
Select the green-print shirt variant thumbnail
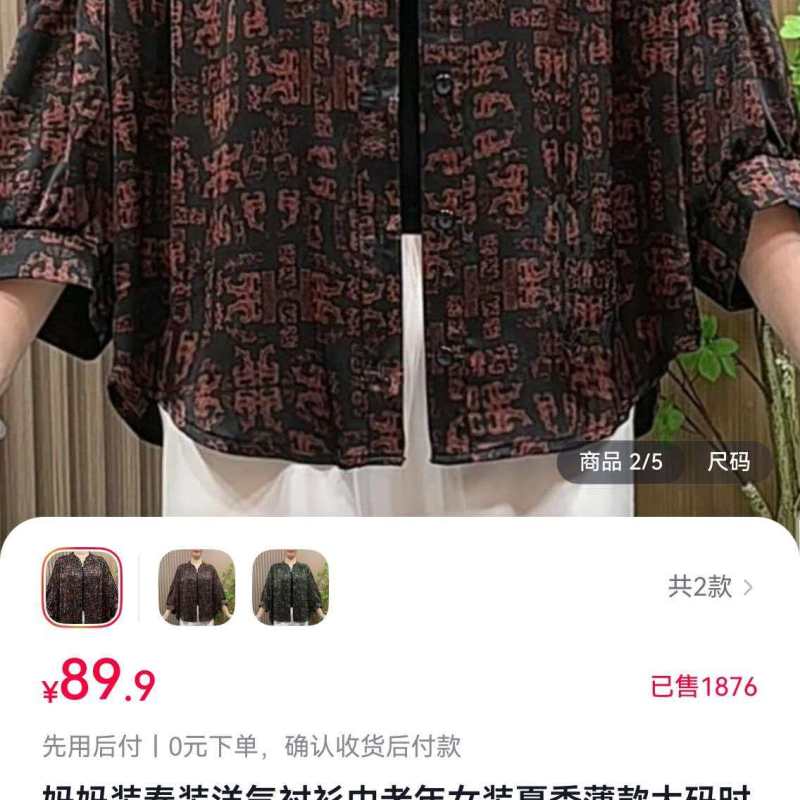tap(290, 587)
